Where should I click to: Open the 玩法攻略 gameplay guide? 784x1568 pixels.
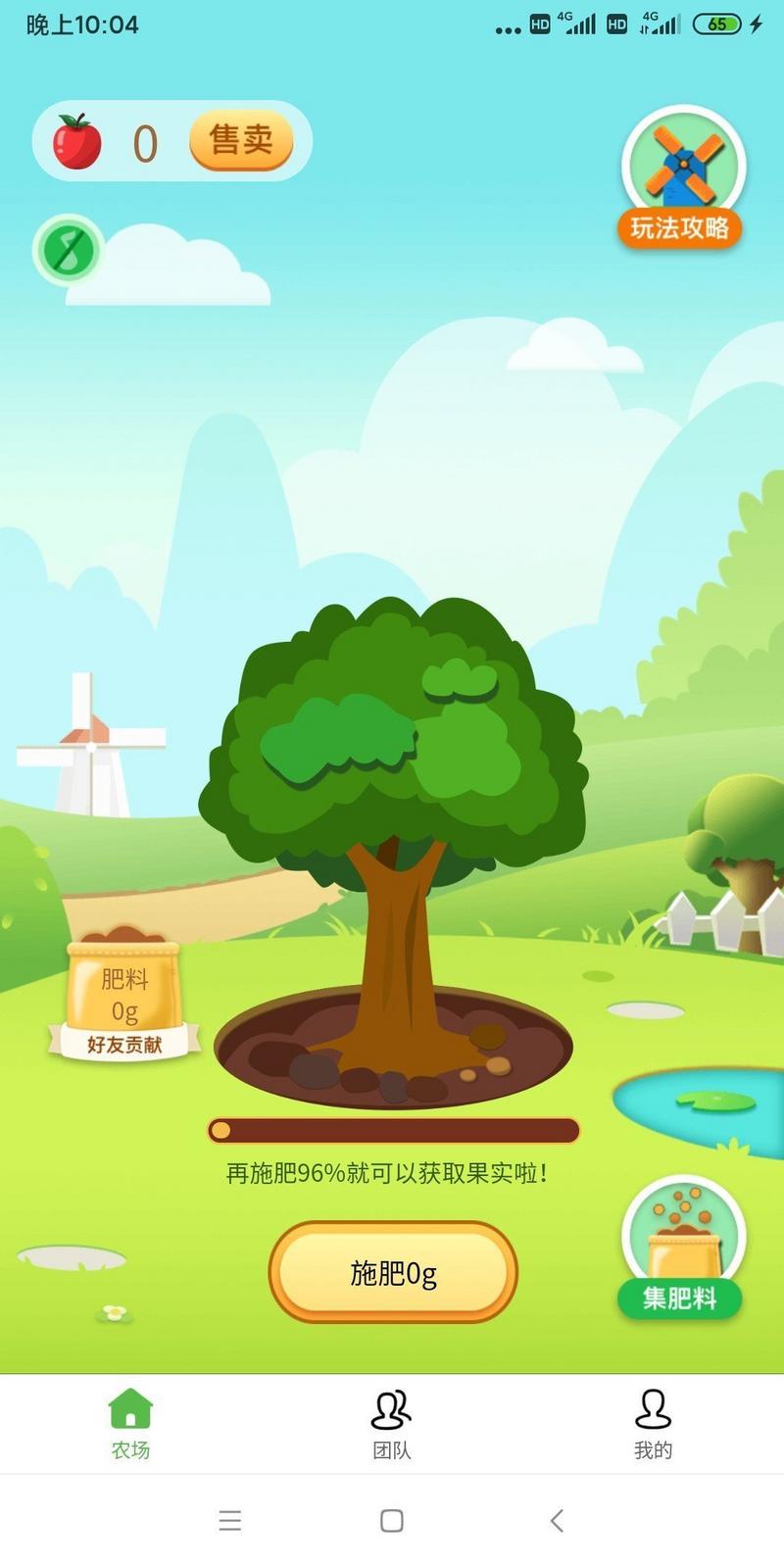[x=682, y=178]
